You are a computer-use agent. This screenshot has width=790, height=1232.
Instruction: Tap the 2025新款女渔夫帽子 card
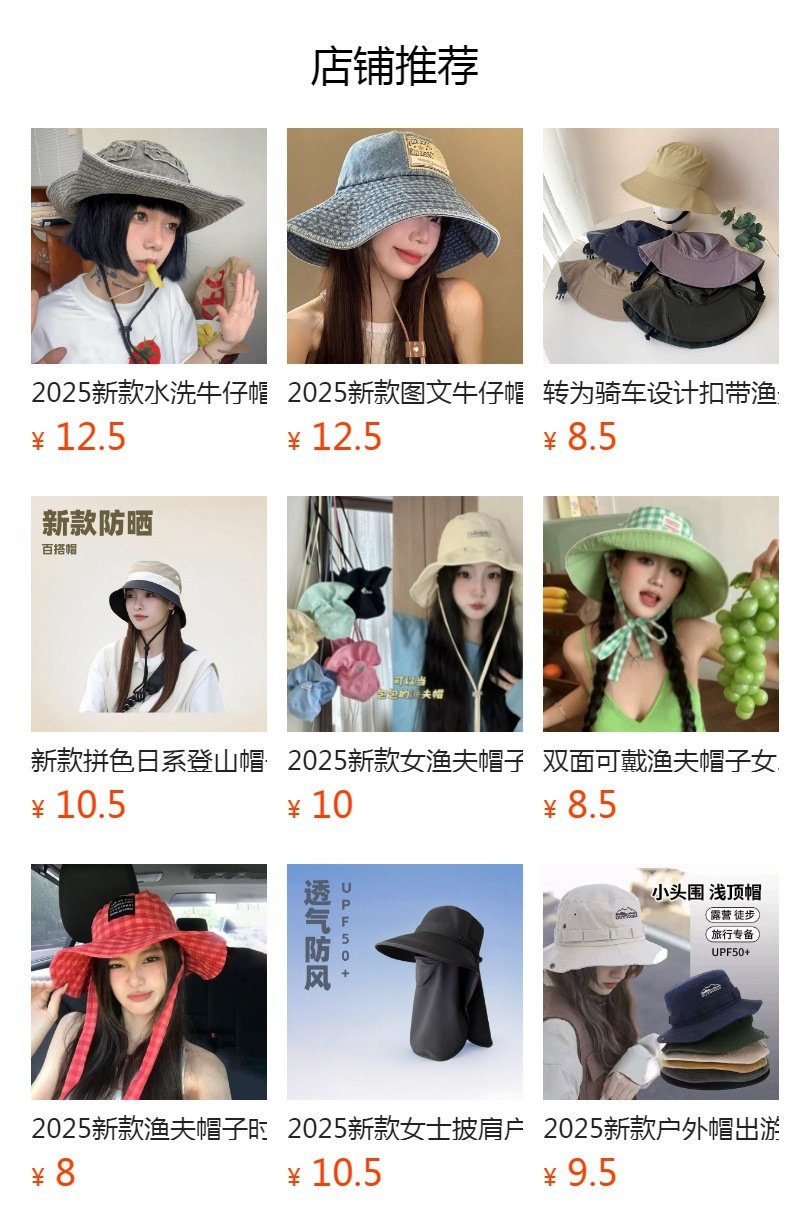pos(405,614)
